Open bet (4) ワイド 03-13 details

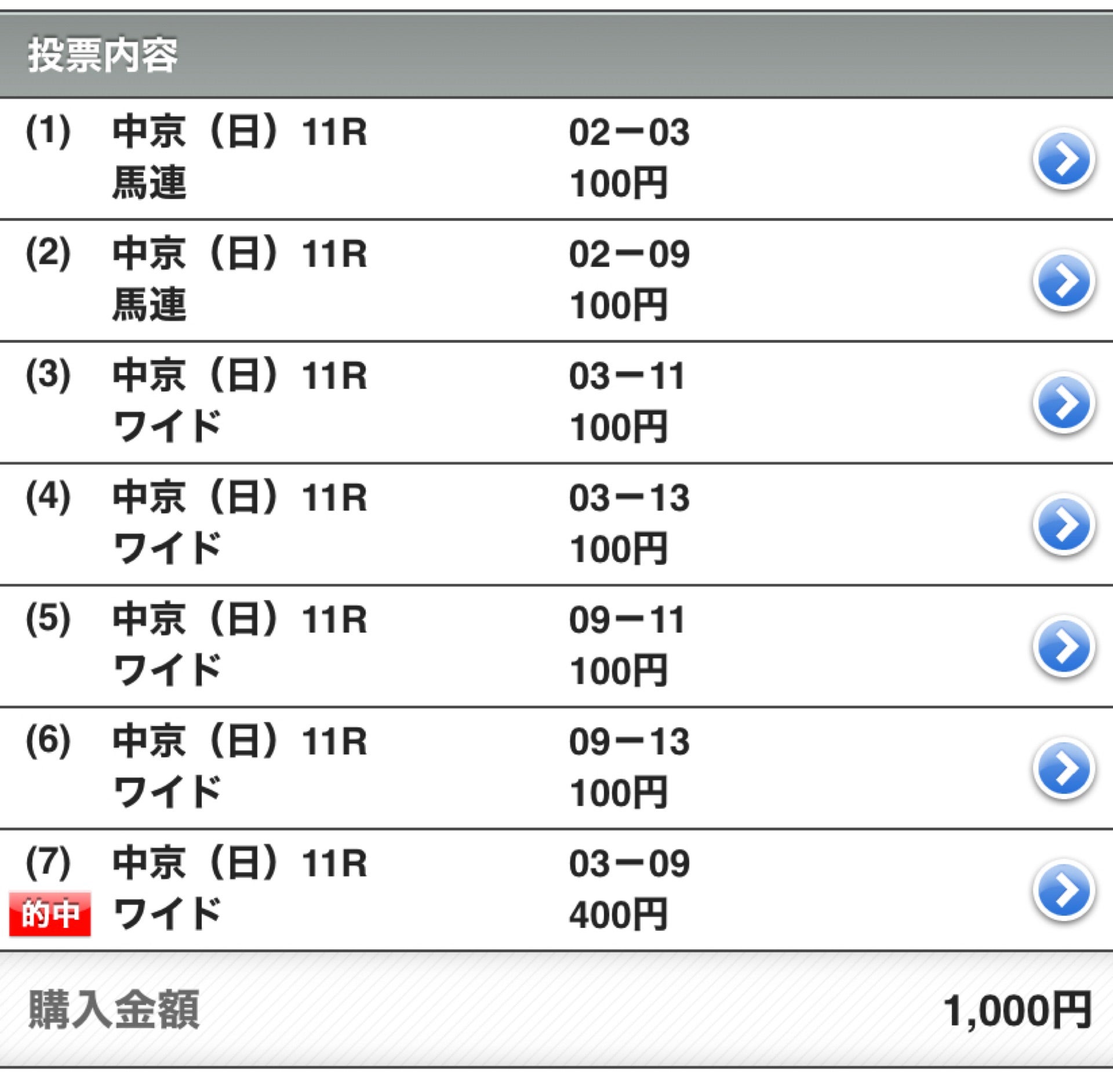click(x=1063, y=525)
